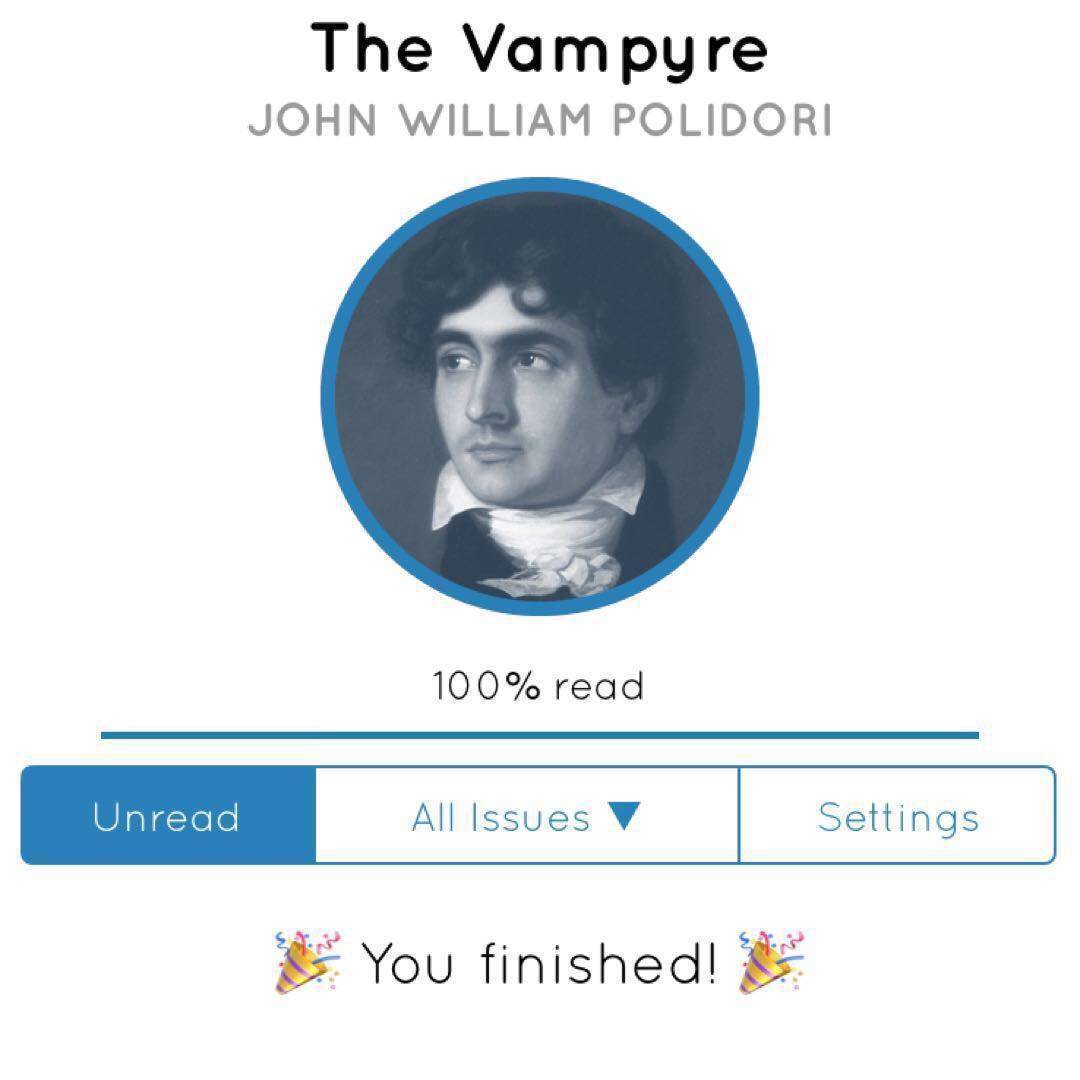
Task: Expand the All Issues dropdown
Action: (x=526, y=816)
